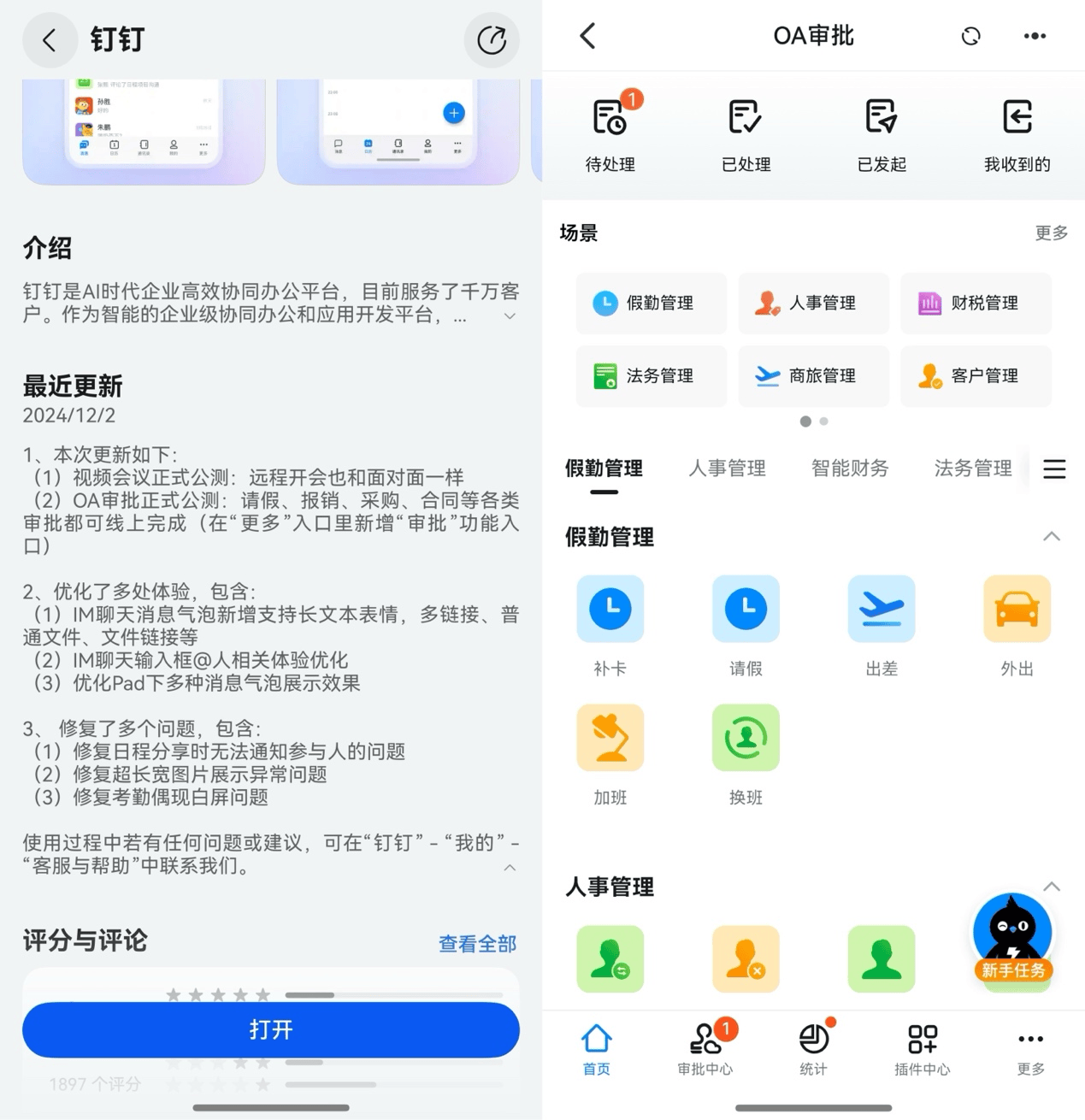This screenshot has width=1085, height=1120.
Task: Open the 已发起 initiated approvals icon
Action: pyautogui.click(x=881, y=117)
